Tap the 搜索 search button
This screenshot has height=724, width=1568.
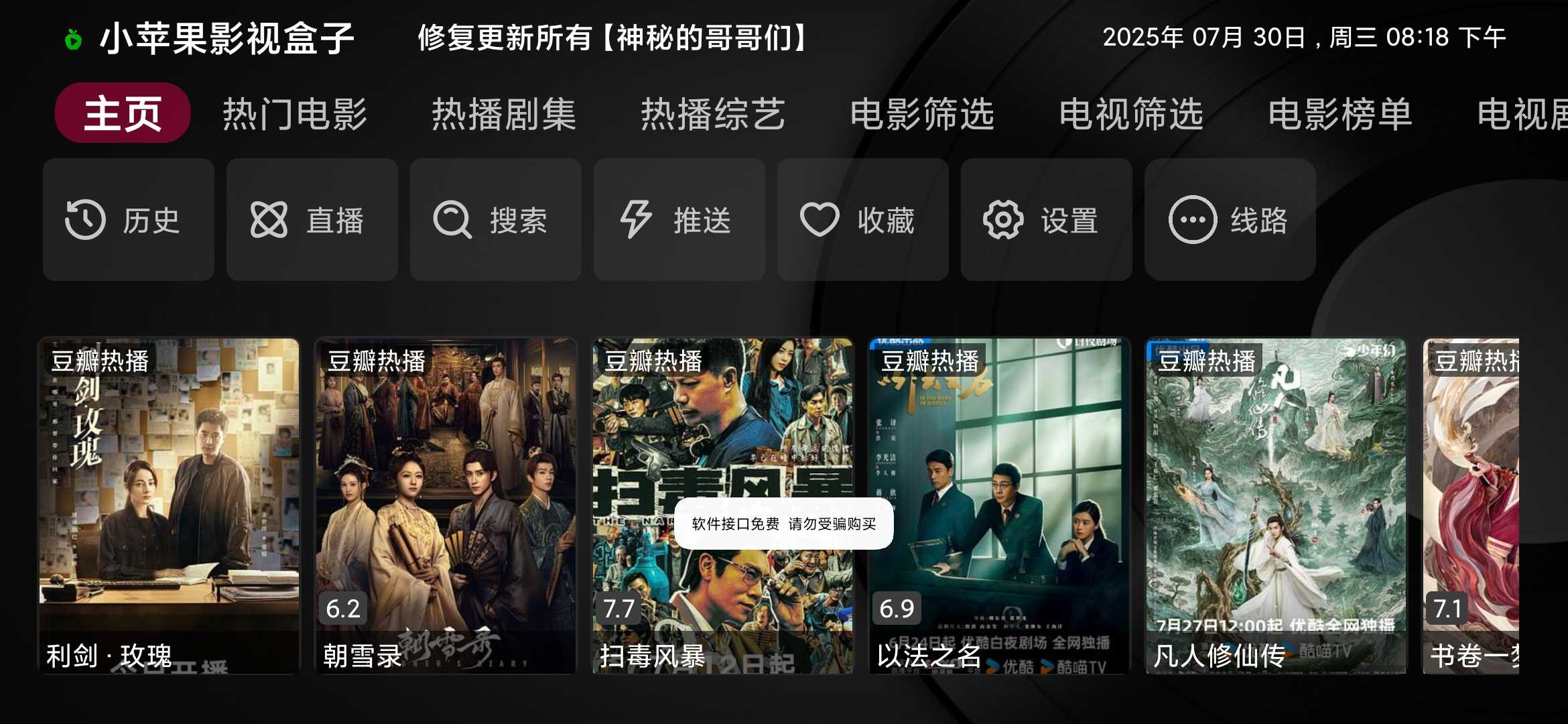coord(496,220)
